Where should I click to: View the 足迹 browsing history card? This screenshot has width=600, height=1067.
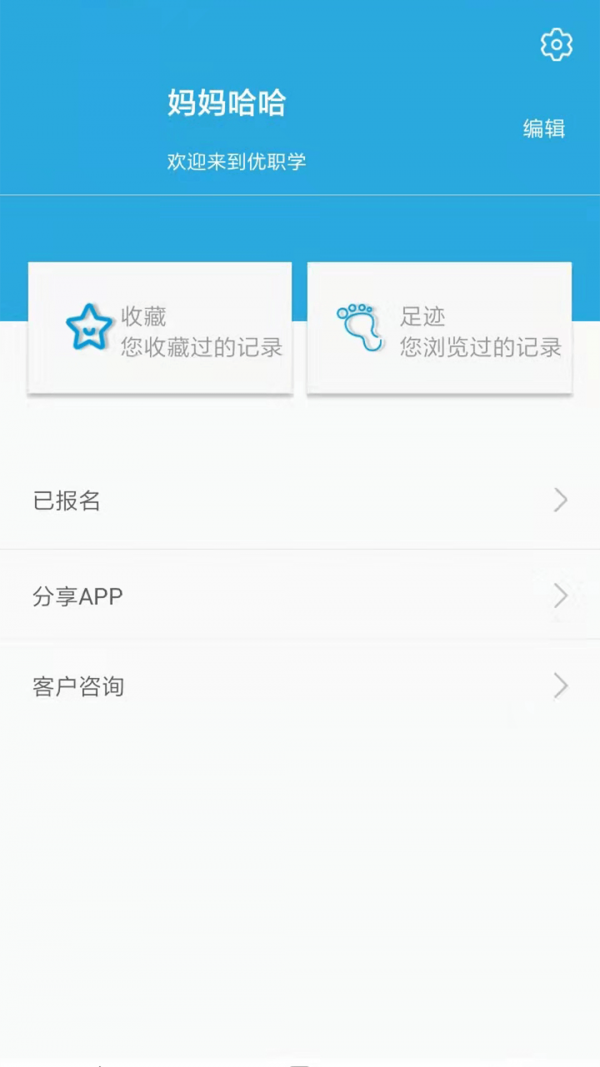coord(439,328)
